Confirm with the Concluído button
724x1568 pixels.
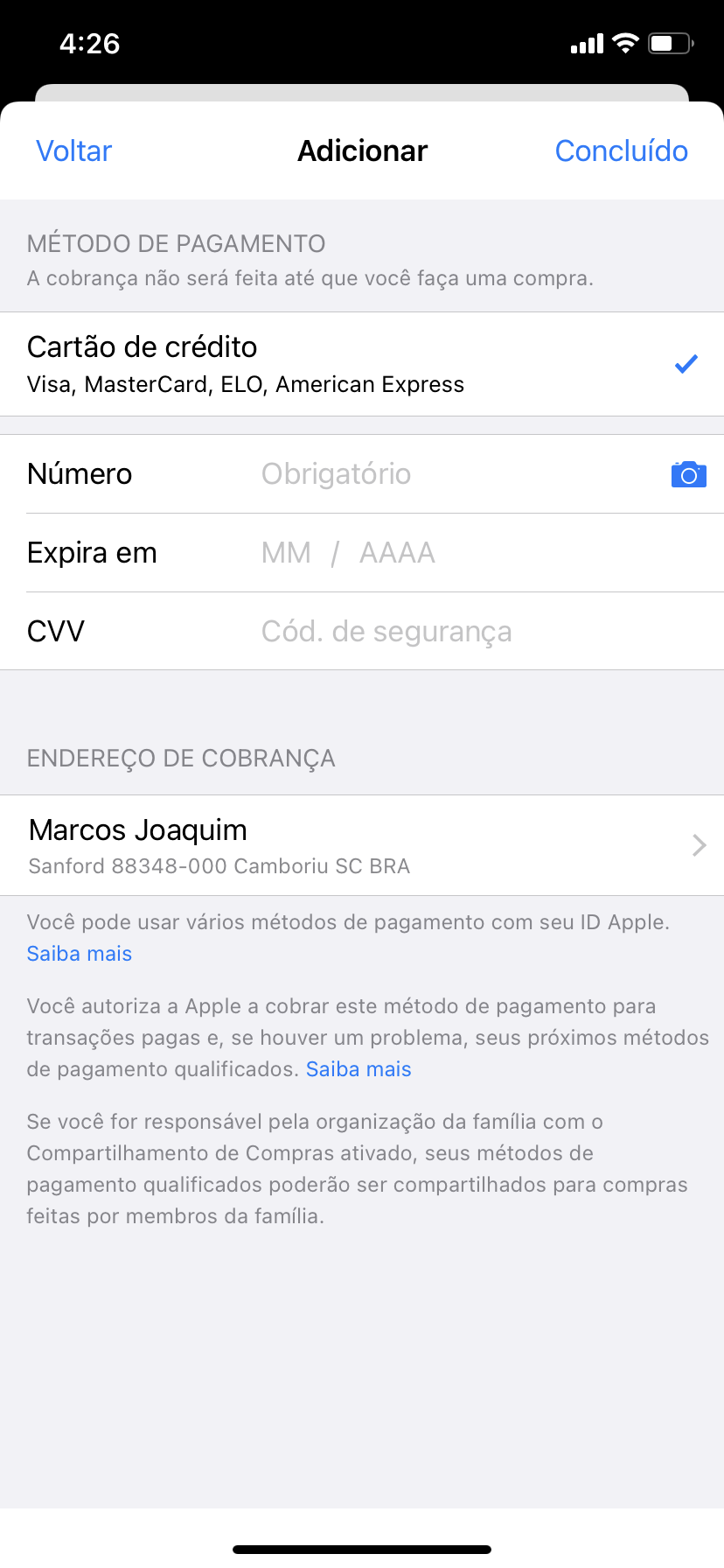[x=621, y=151]
